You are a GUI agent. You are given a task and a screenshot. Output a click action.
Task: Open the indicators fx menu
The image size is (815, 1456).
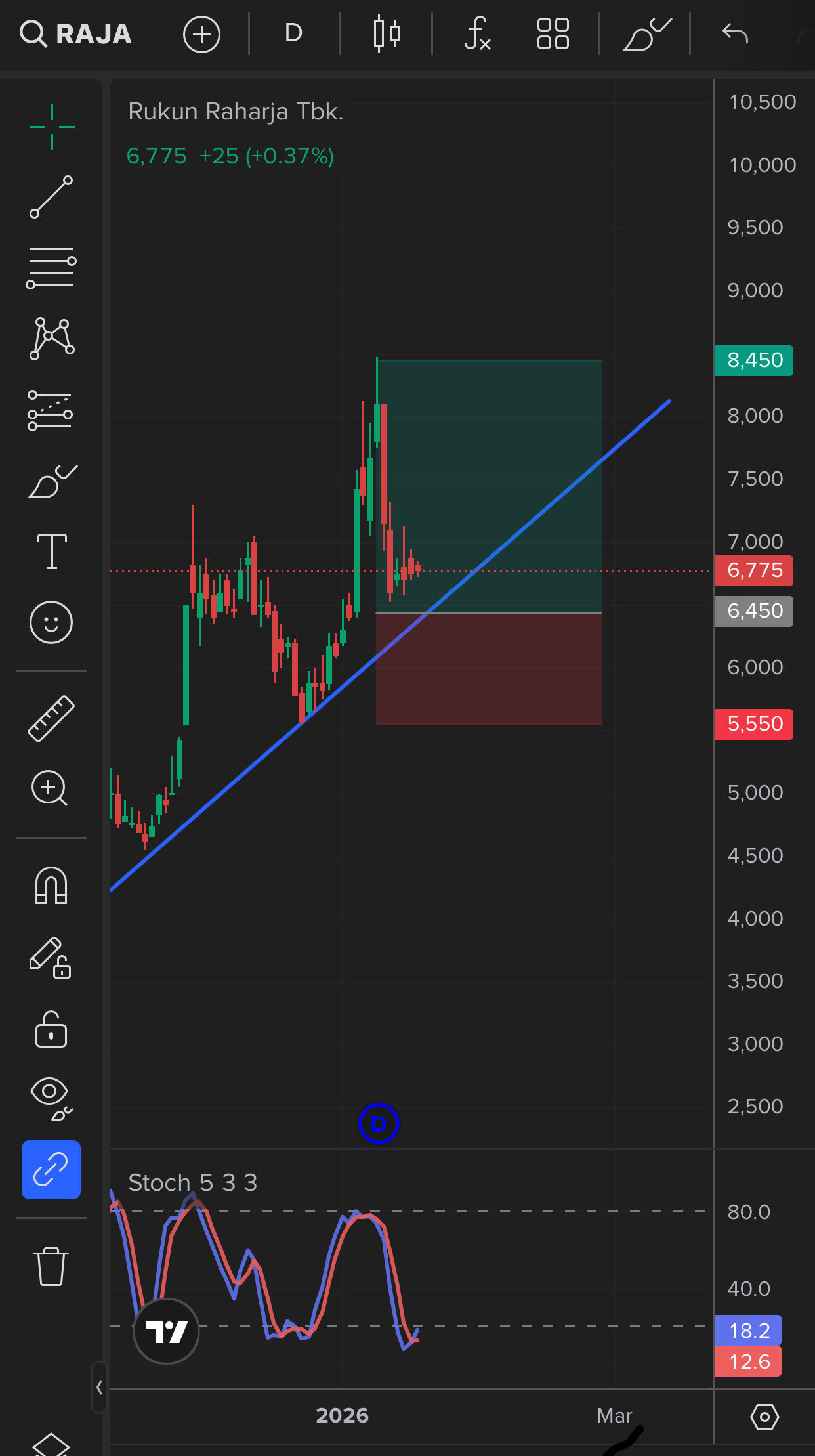477,33
